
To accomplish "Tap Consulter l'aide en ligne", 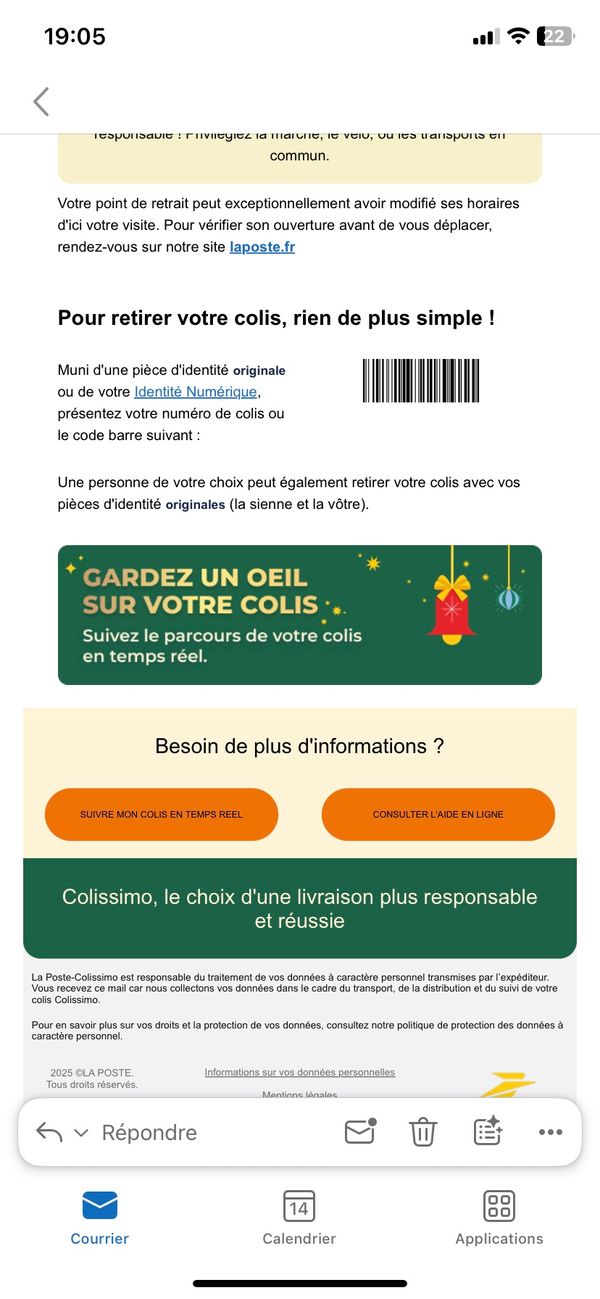I will coord(438,814).
